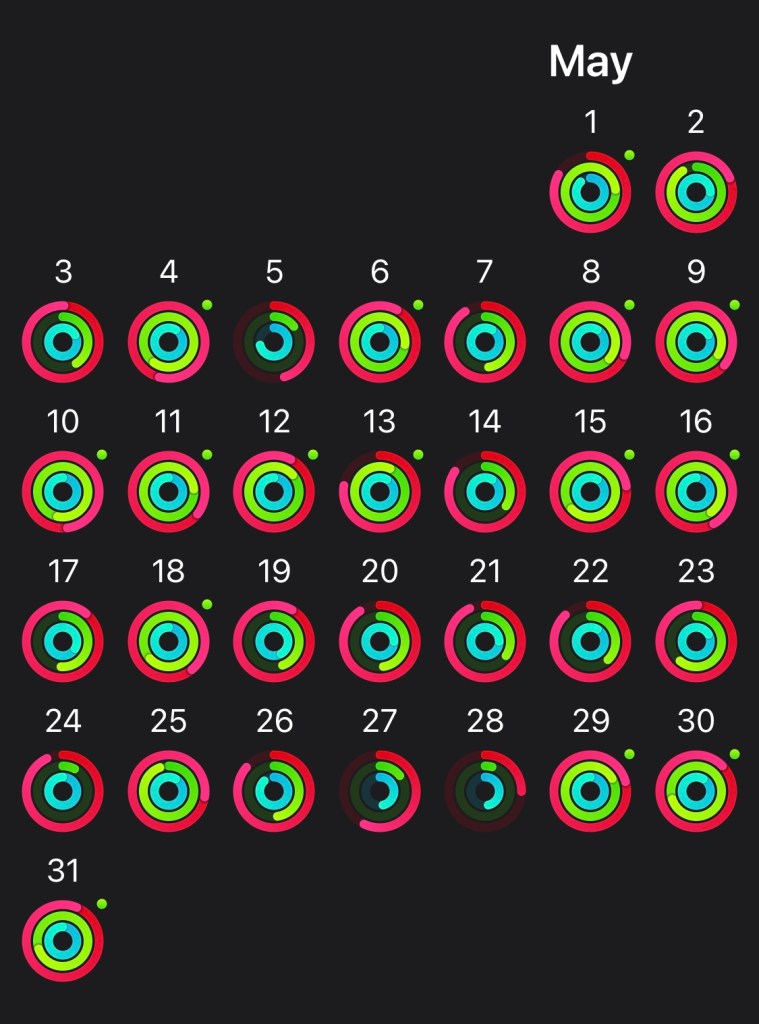The width and height of the screenshot is (759, 1024).
Task: Open the May 27 rings
Action: [x=380, y=791]
